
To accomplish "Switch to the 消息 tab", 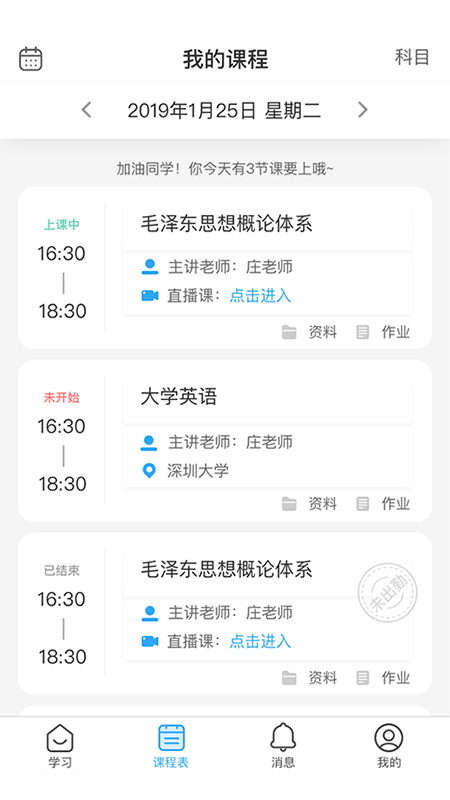I will (283, 746).
